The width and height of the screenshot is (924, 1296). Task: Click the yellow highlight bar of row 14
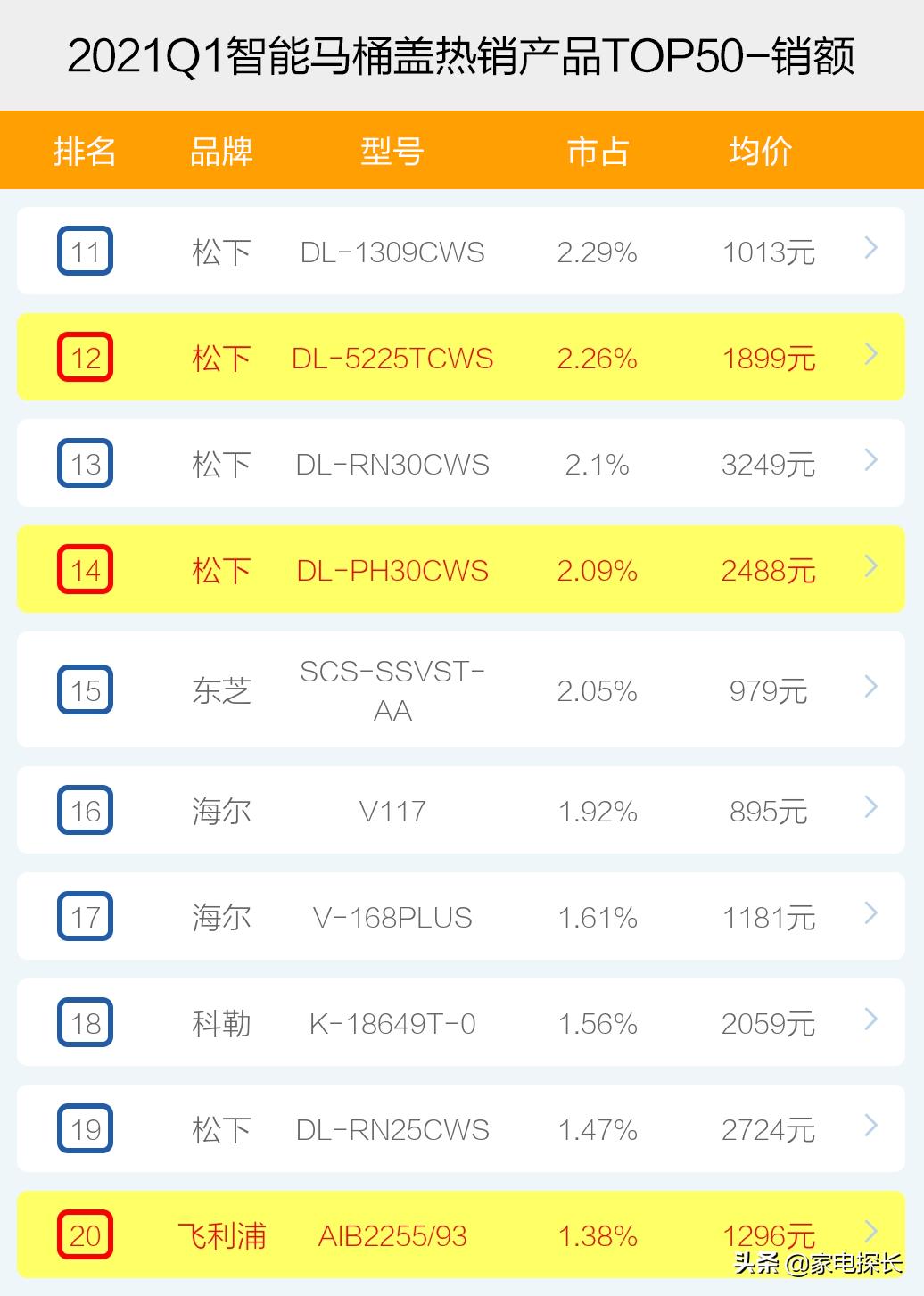[624, 570]
